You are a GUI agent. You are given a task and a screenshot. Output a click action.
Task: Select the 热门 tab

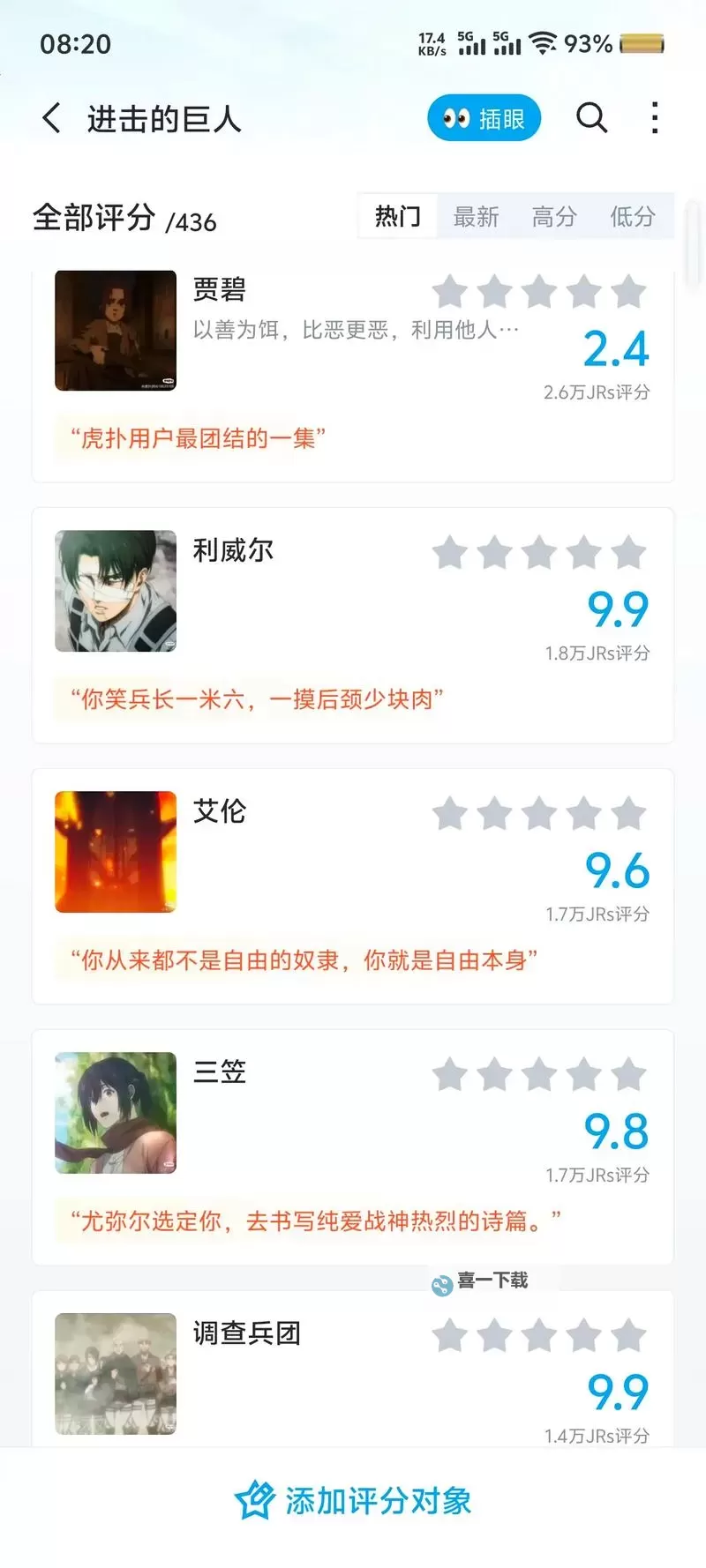[x=397, y=217]
